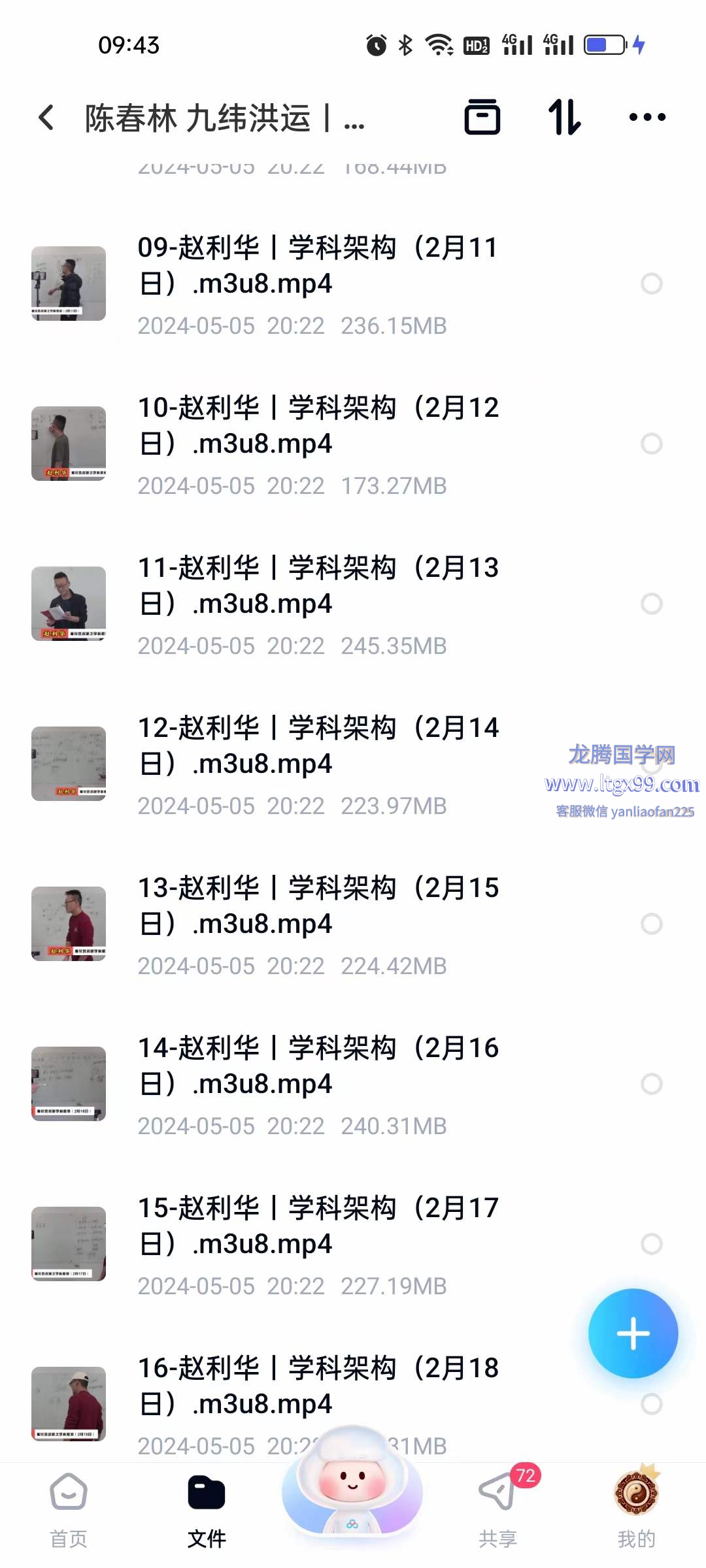The height and width of the screenshot is (1568, 706).
Task: Open video 11-赵利华 学科架构 2月13日
Action: click(x=318, y=586)
